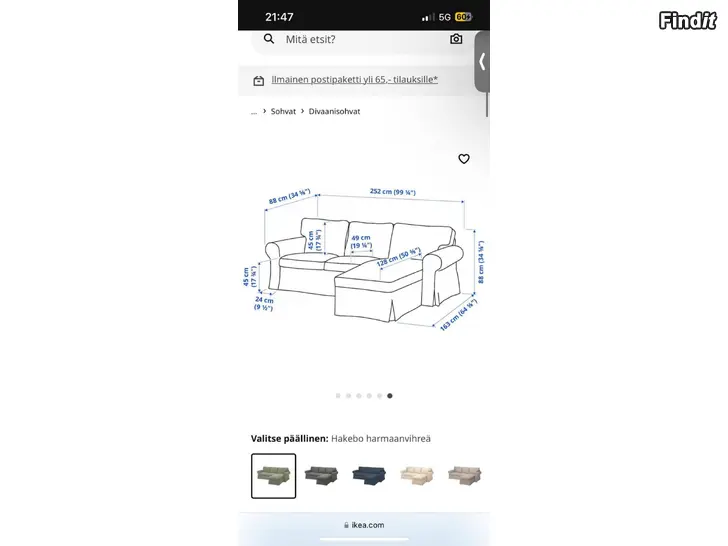Tap the ikea.com address bar
This screenshot has height=546, width=728.
pyautogui.click(x=364, y=525)
